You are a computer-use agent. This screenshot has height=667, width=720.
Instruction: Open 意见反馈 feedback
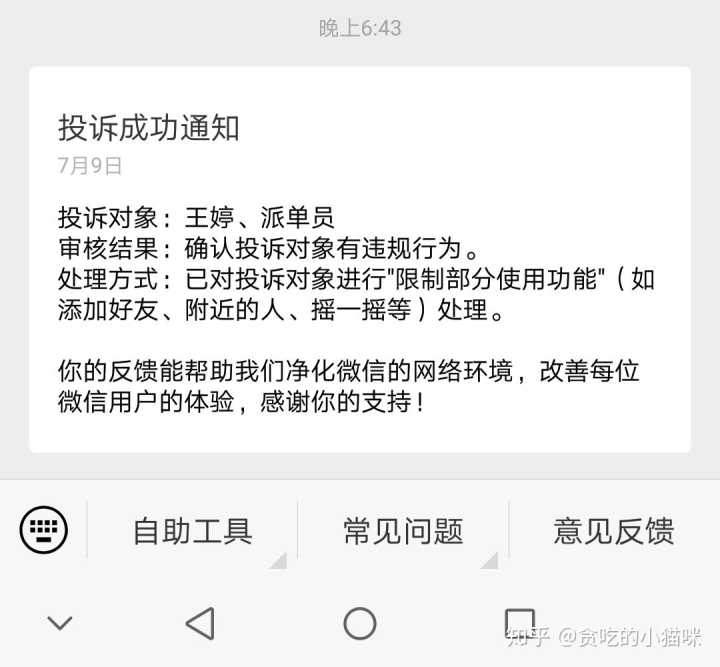[614, 531]
